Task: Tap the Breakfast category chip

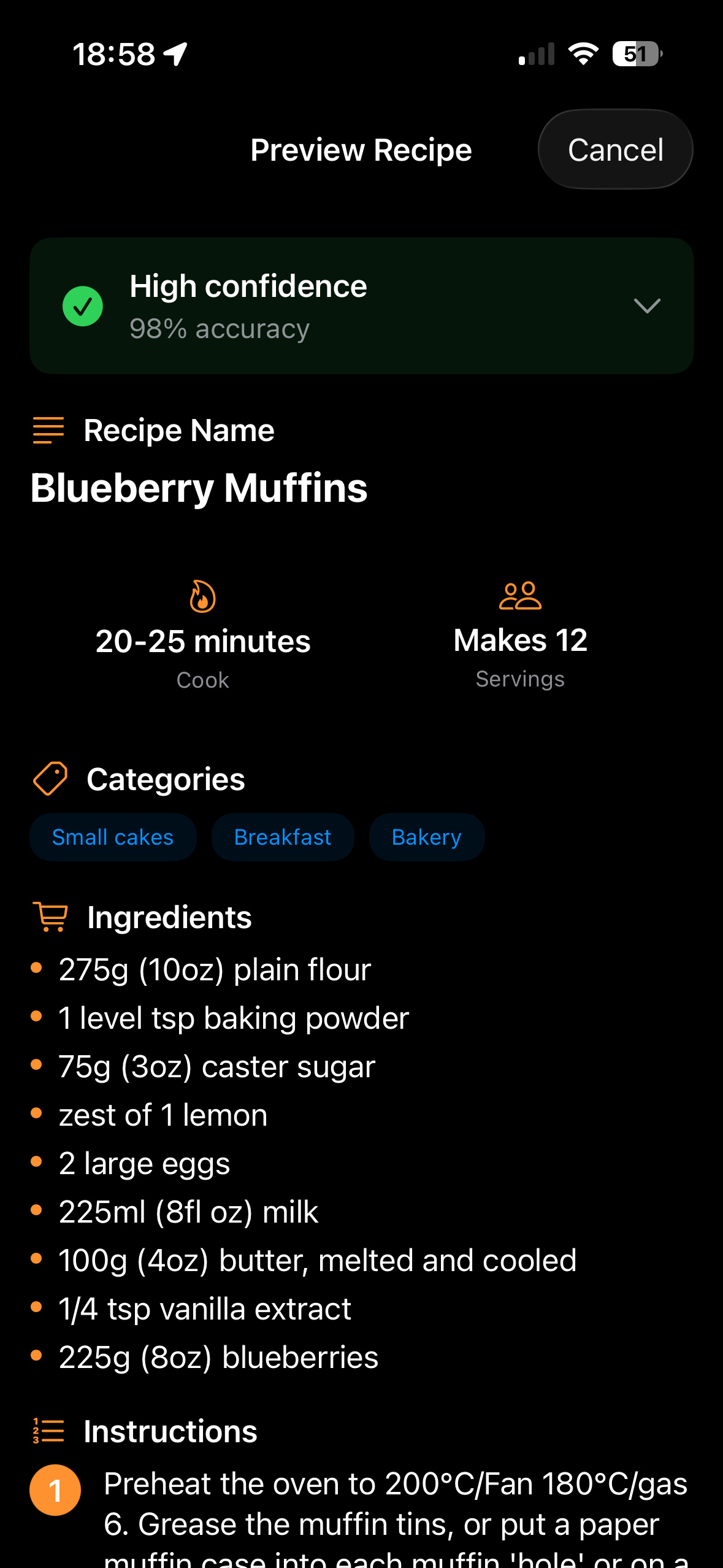Action: [283, 837]
